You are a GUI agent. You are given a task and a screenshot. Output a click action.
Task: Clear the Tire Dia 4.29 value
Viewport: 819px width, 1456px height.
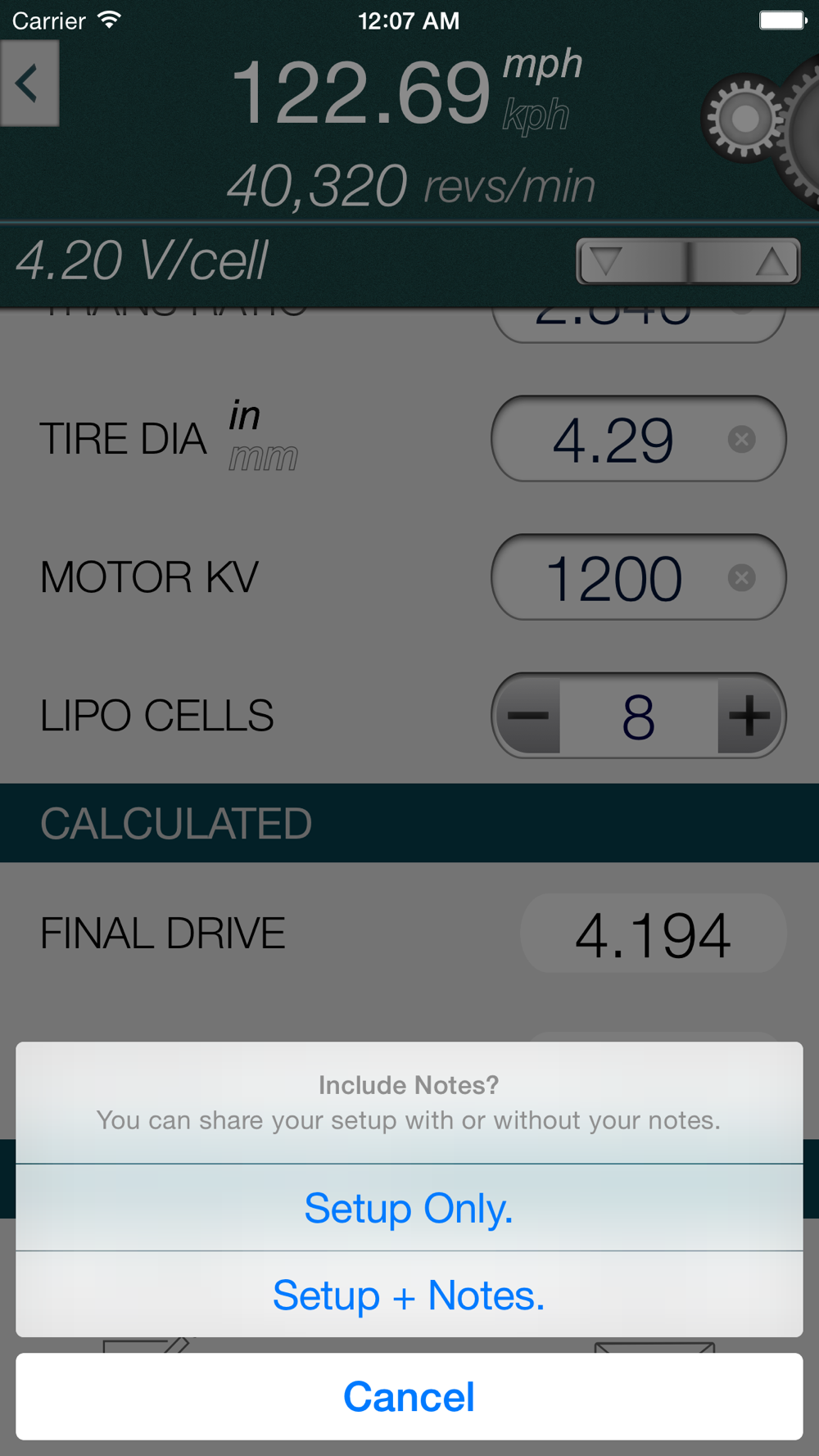[x=742, y=439]
